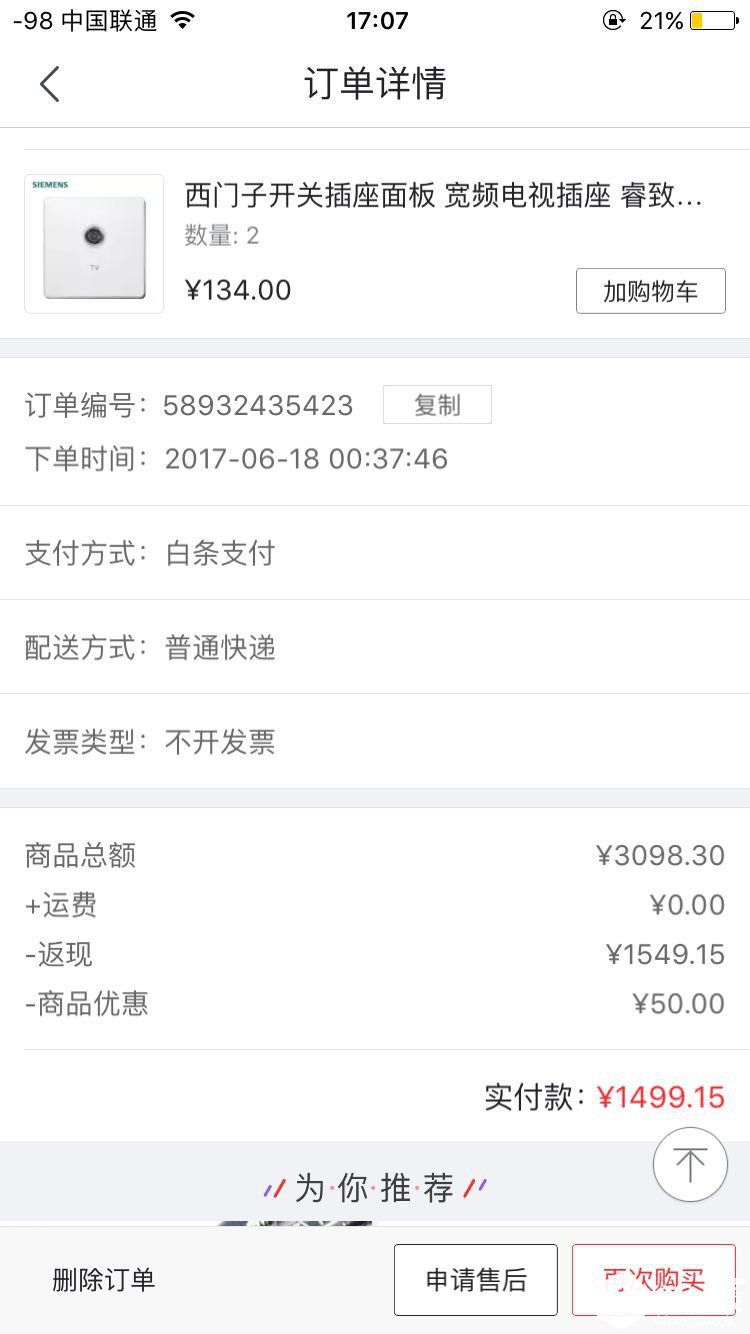This screenshot has height=1334, width=750.
Task: Tap 再次购买 to buy again
Action: (653, 1280)
